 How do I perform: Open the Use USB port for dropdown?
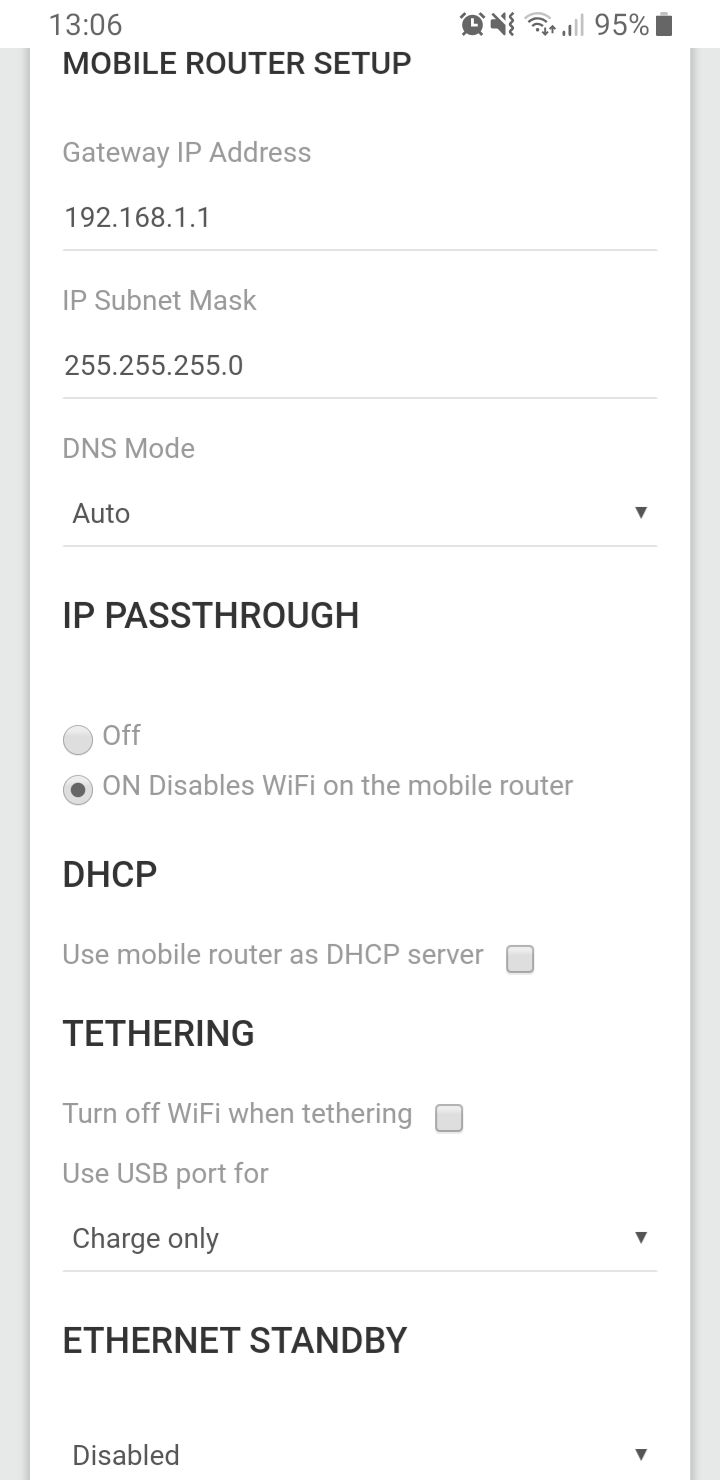pos(359,1238)
